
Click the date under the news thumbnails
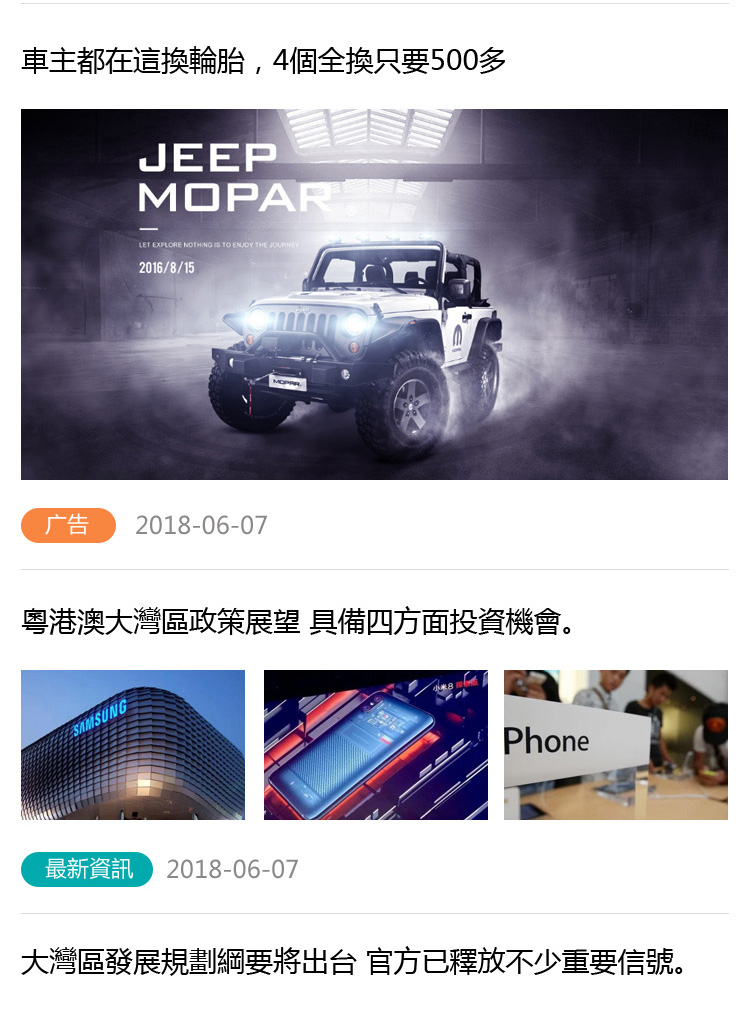click(x=231, y=869)
